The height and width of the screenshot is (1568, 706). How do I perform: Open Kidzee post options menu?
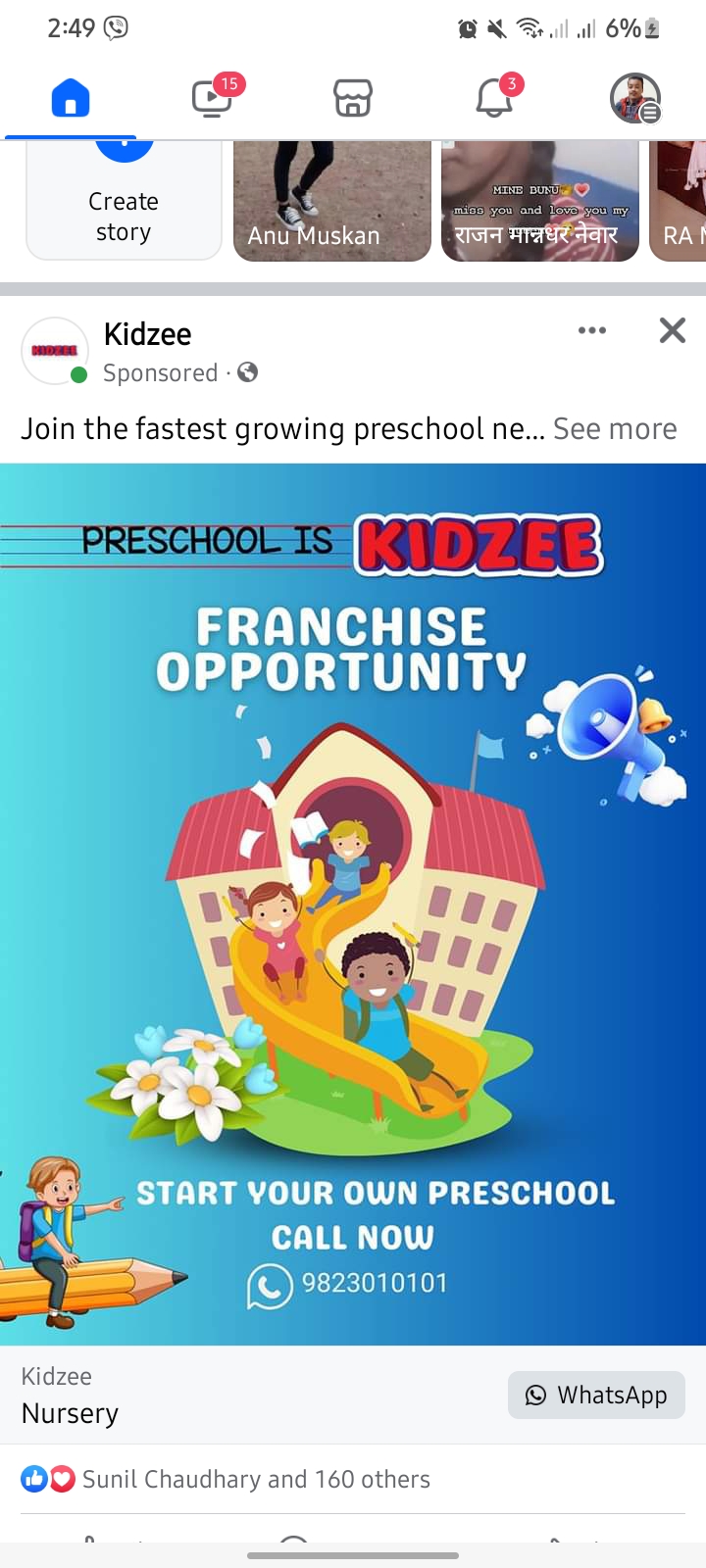pyautogui.click(x=592, y=331)
